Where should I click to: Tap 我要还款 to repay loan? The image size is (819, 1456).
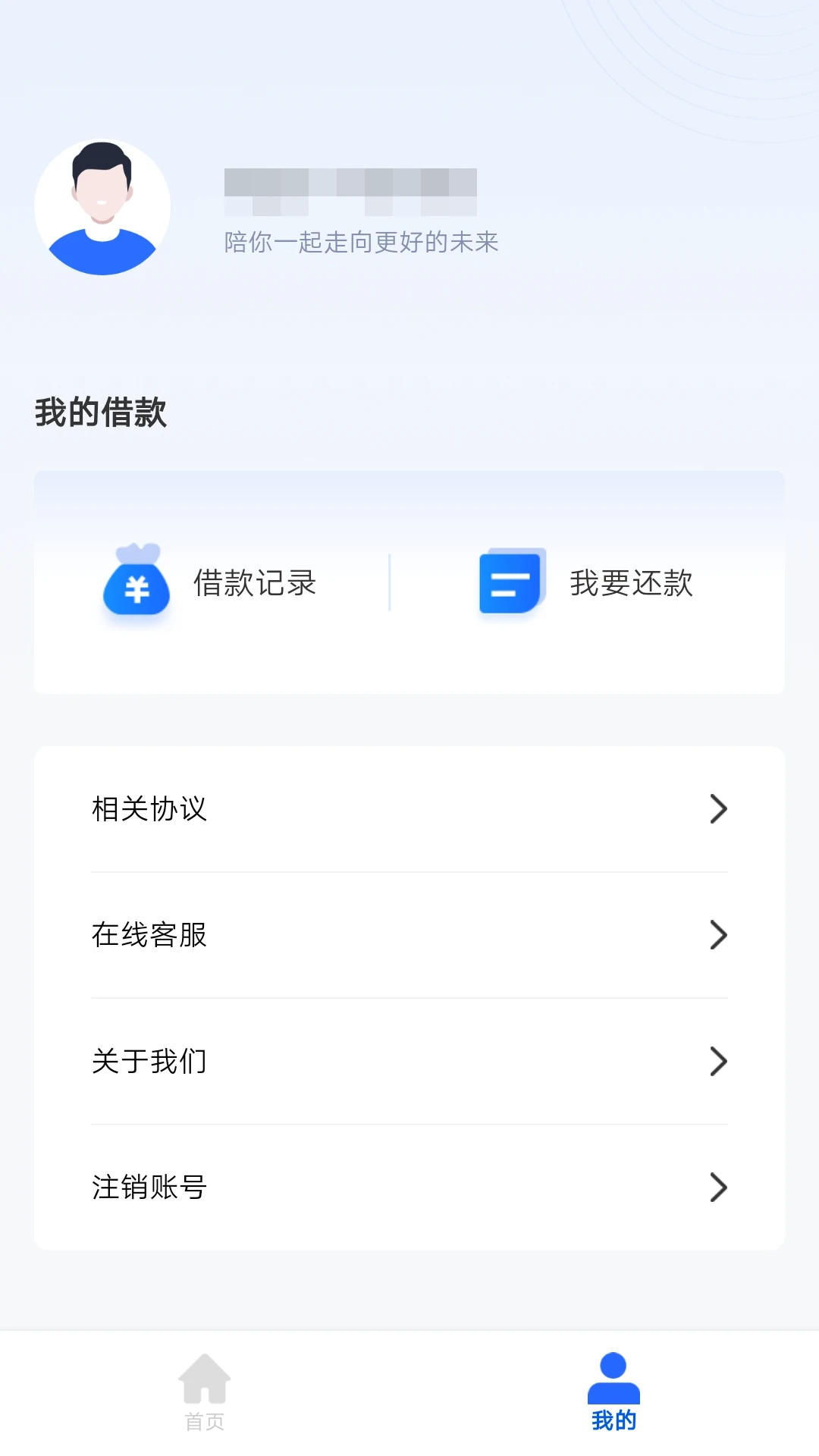[631, 584]
